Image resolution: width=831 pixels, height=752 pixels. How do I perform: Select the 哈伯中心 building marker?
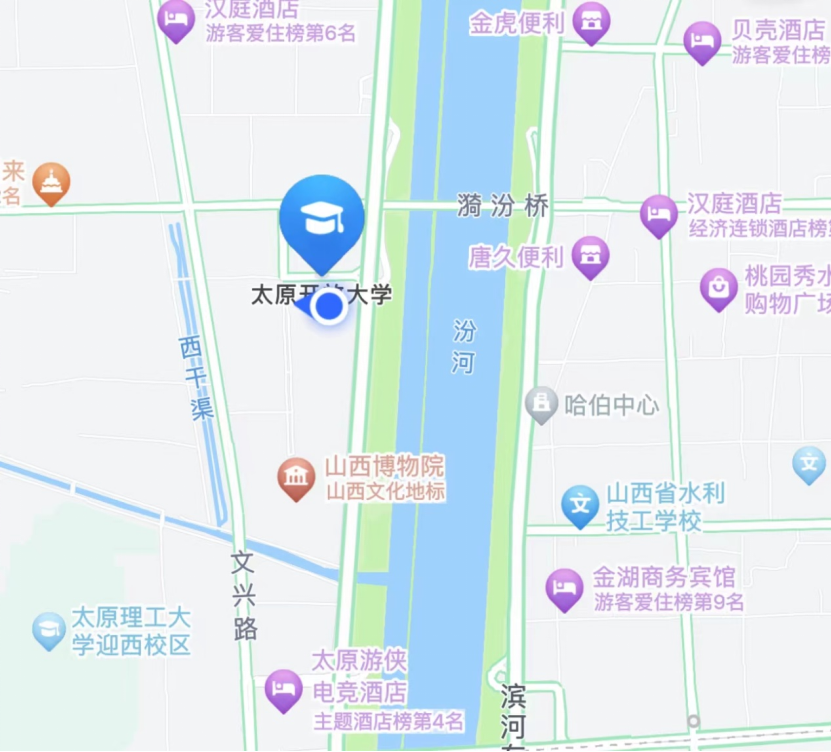coord(541,404)
